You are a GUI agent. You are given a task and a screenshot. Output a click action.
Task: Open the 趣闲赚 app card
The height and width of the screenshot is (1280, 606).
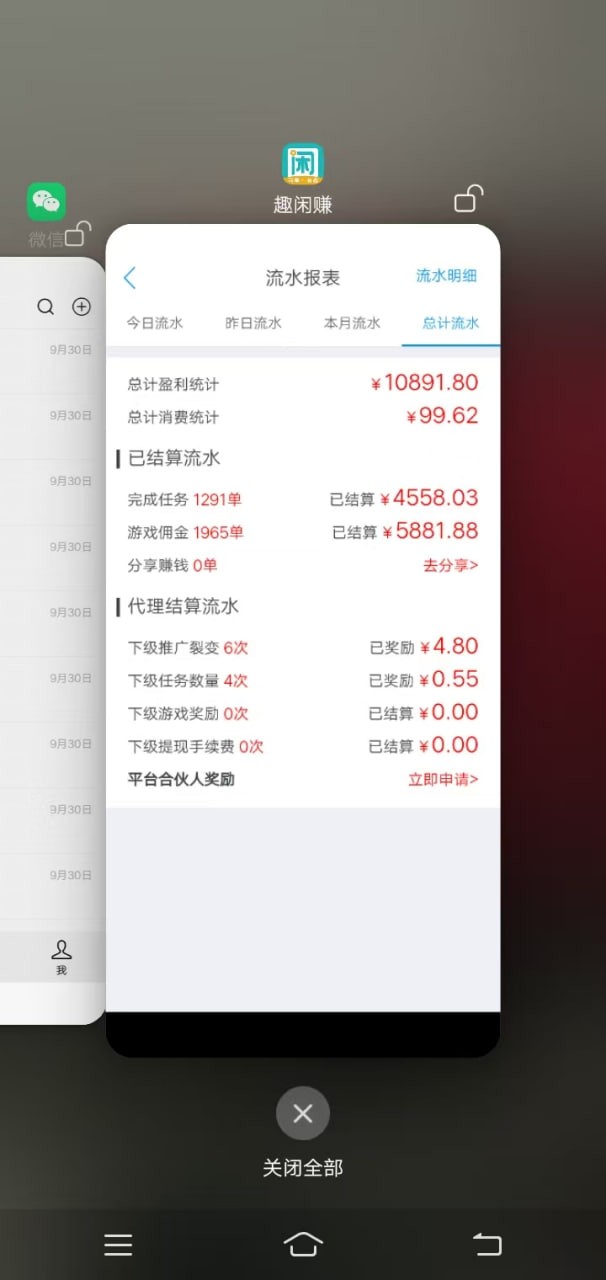[302, 640]
